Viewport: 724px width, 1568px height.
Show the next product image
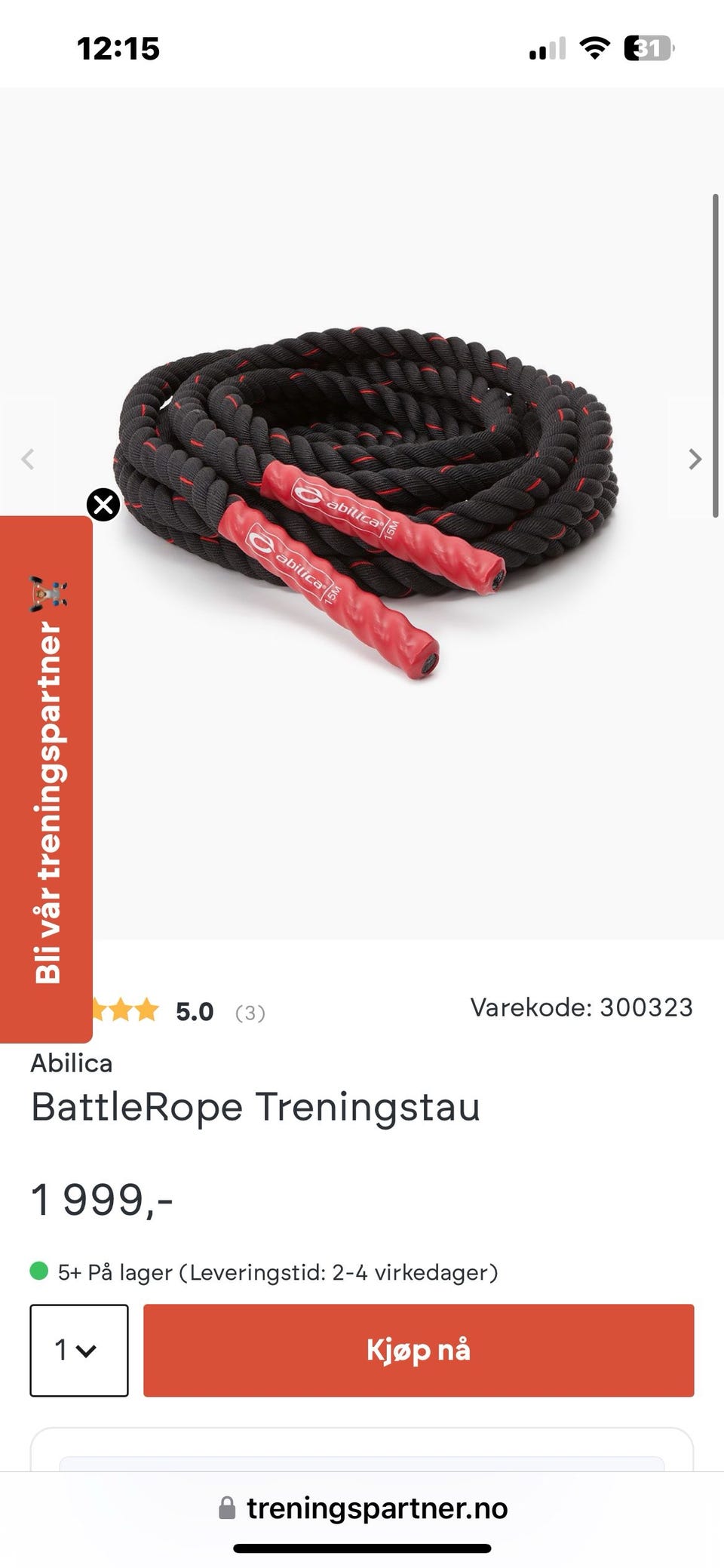695,459
